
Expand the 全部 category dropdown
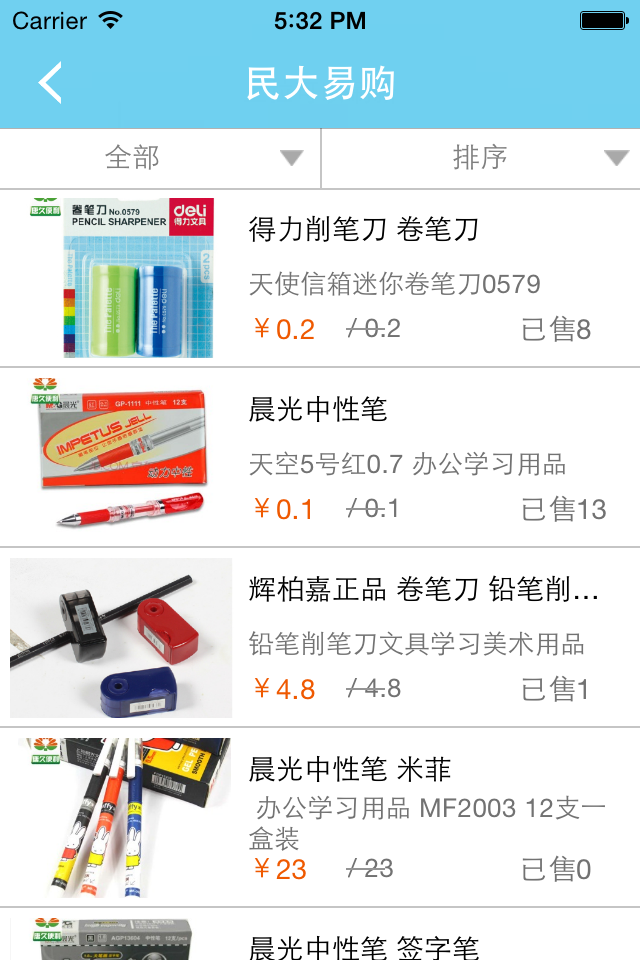(x=160, y=158)
